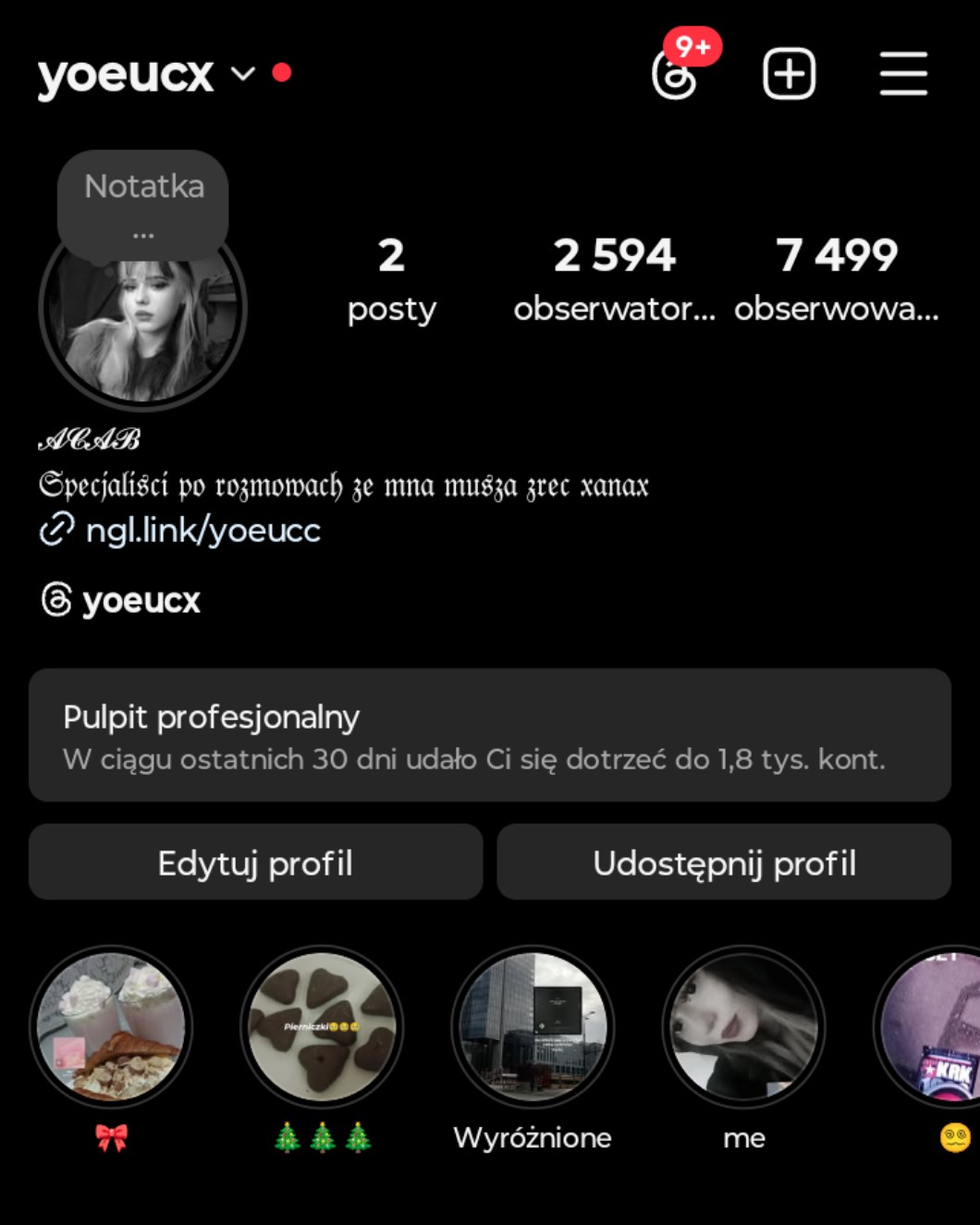This screenshot has width=980, height=1225.
Task: View the 2 posty count
Action: pos(391,279)
